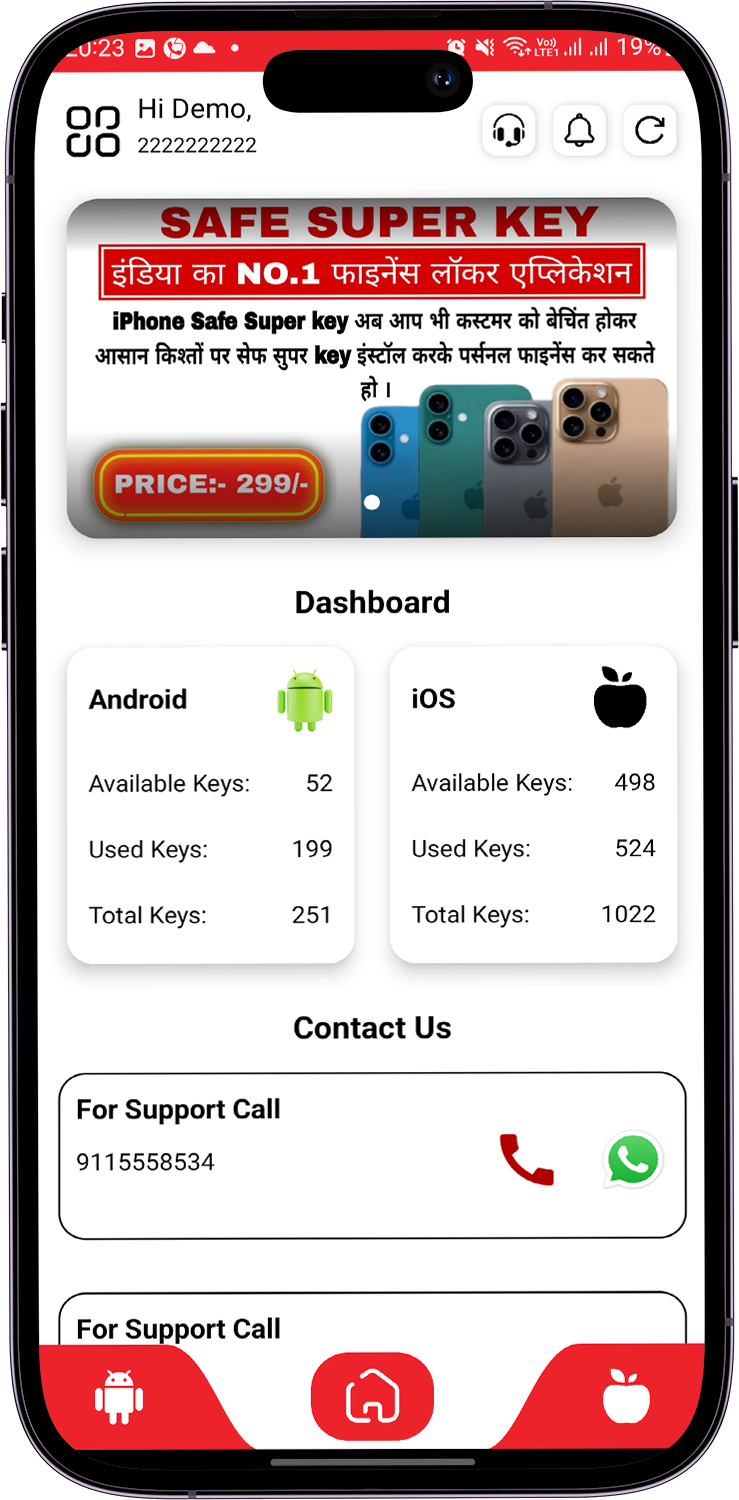
Task: Open customer support headset icon
Action: pyautogui.click(x=509, y=131)
